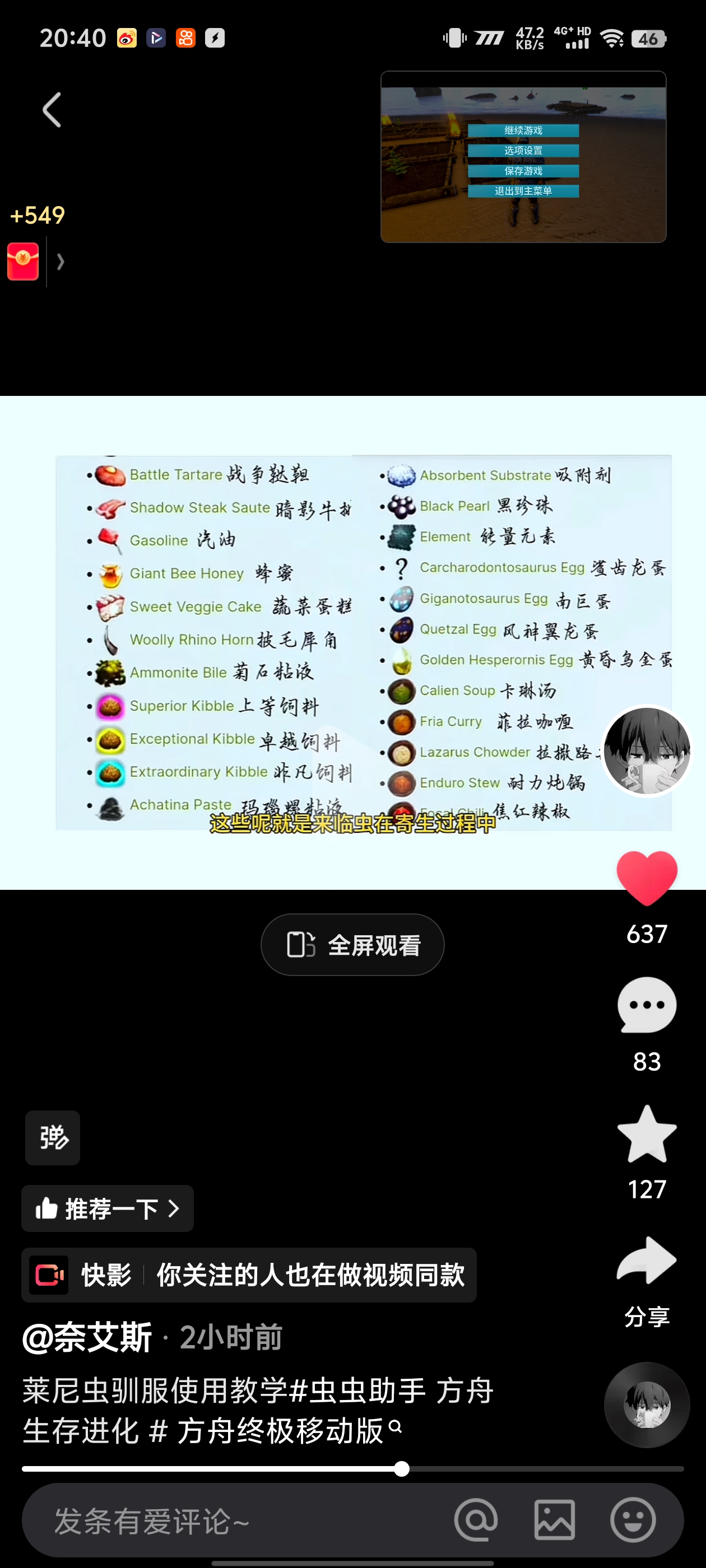Screen dimensions: 706x1568
Task: Go back using the top-left arrow
Action: pos(52,110)
